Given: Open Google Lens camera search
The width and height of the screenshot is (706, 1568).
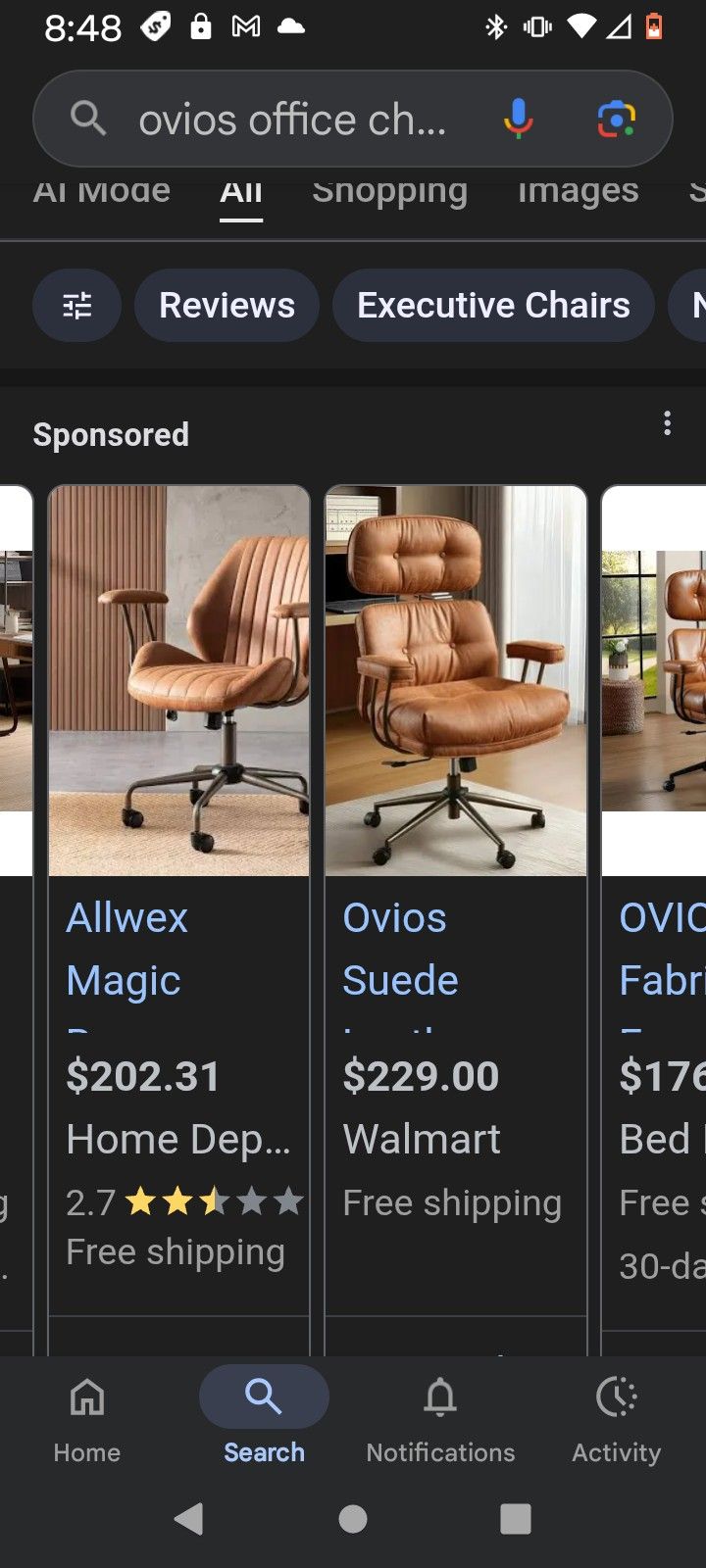Looking at the screenshot, I should coord(616,120).
